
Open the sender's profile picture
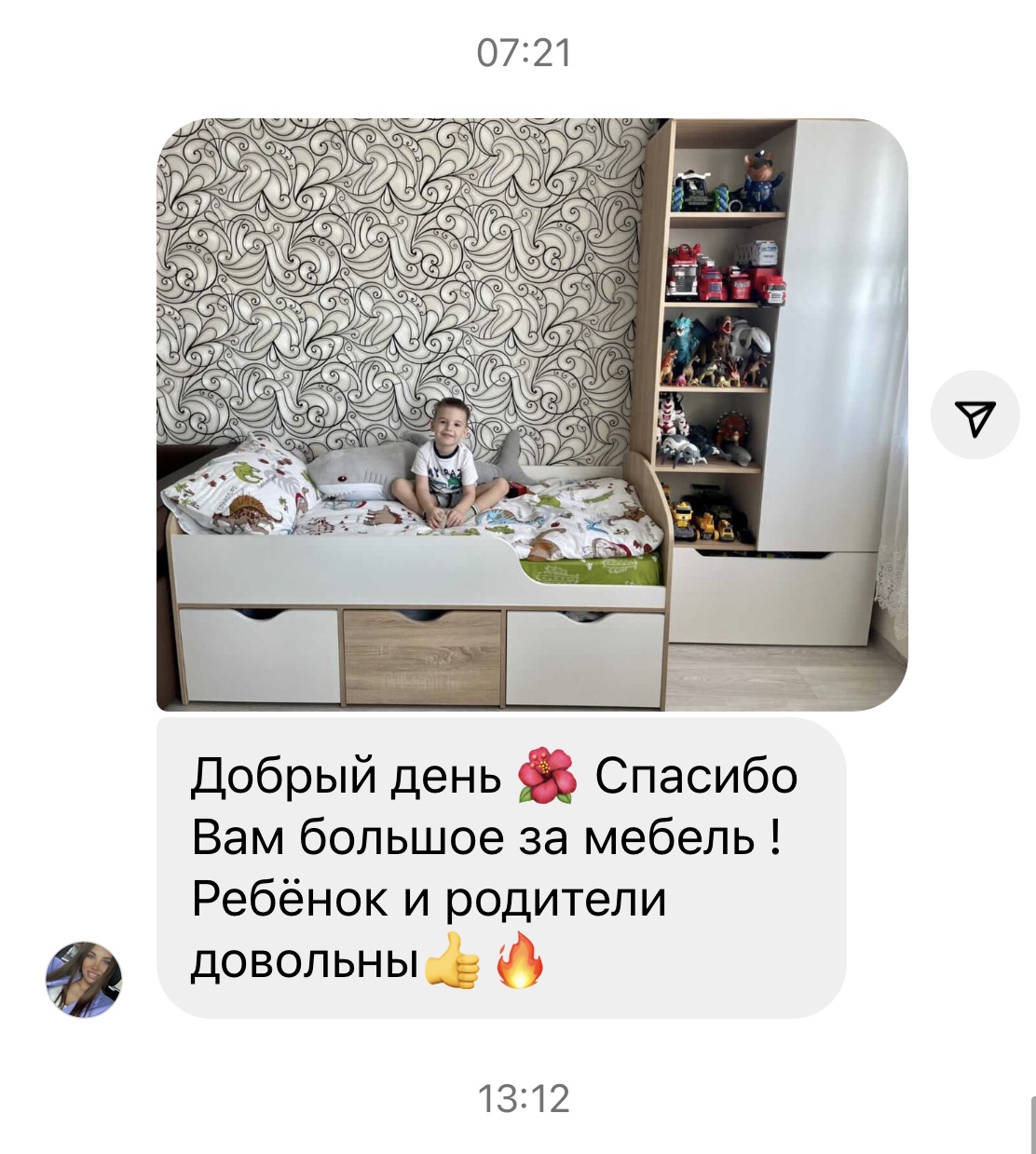84,979
